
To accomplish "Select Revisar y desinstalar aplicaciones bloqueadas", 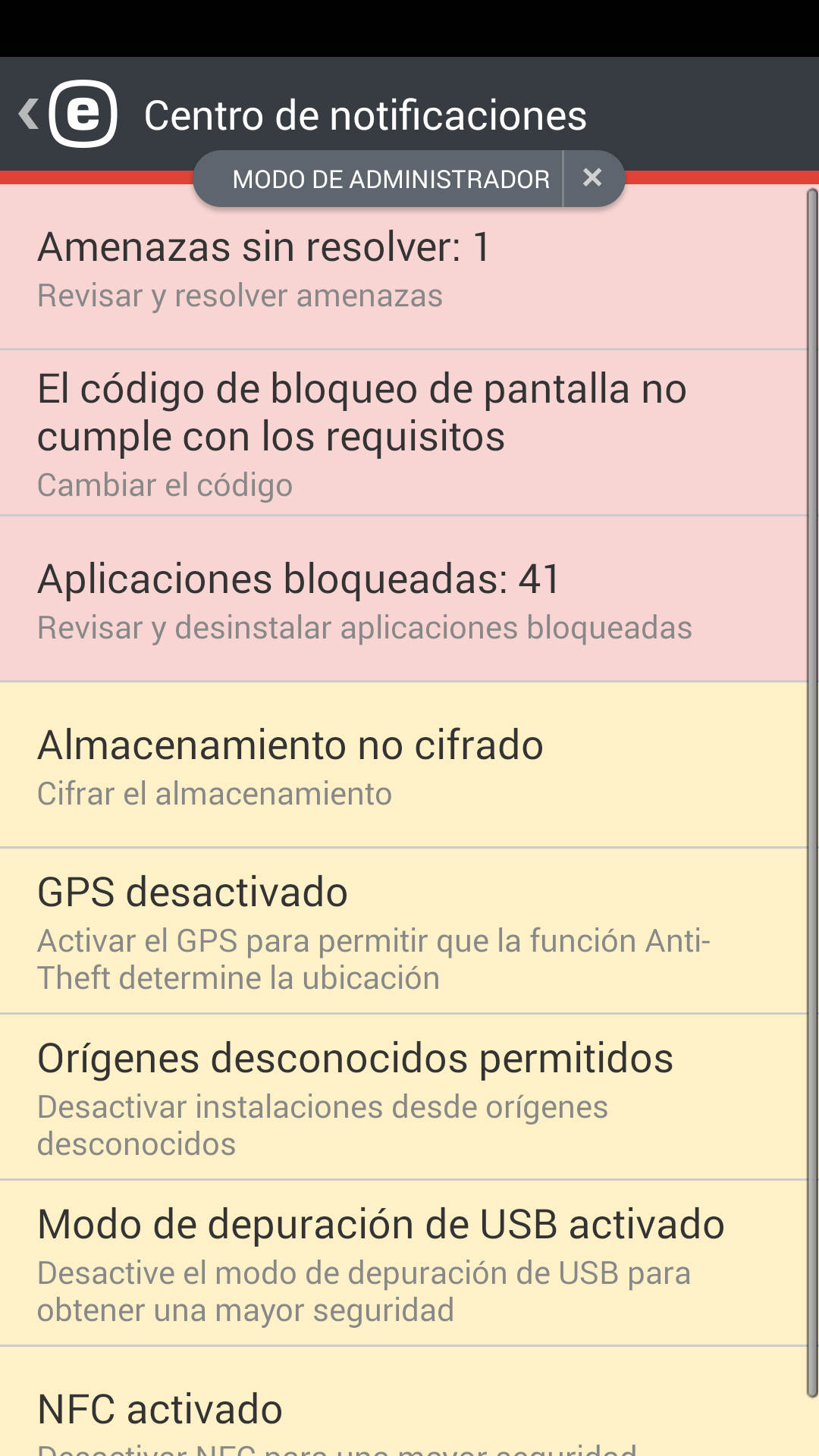I will point(365,628).
